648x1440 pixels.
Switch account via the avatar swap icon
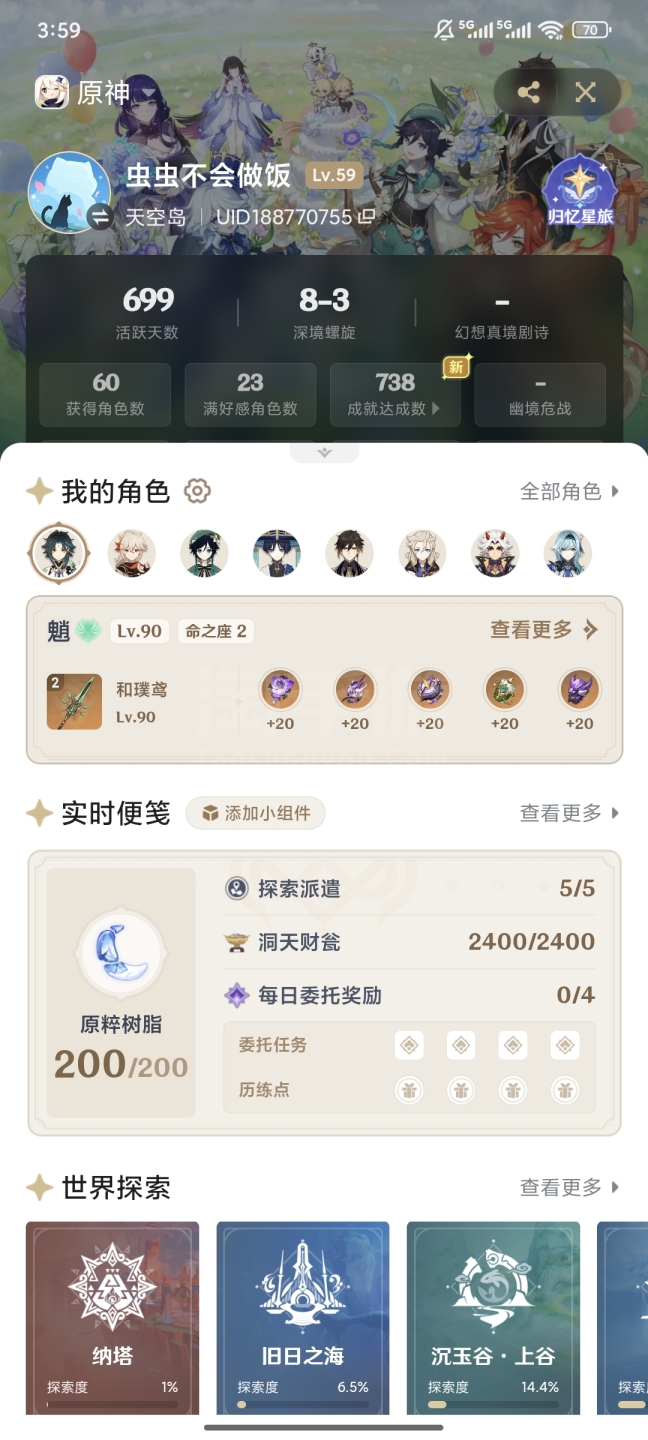click(x=101, y=216)
